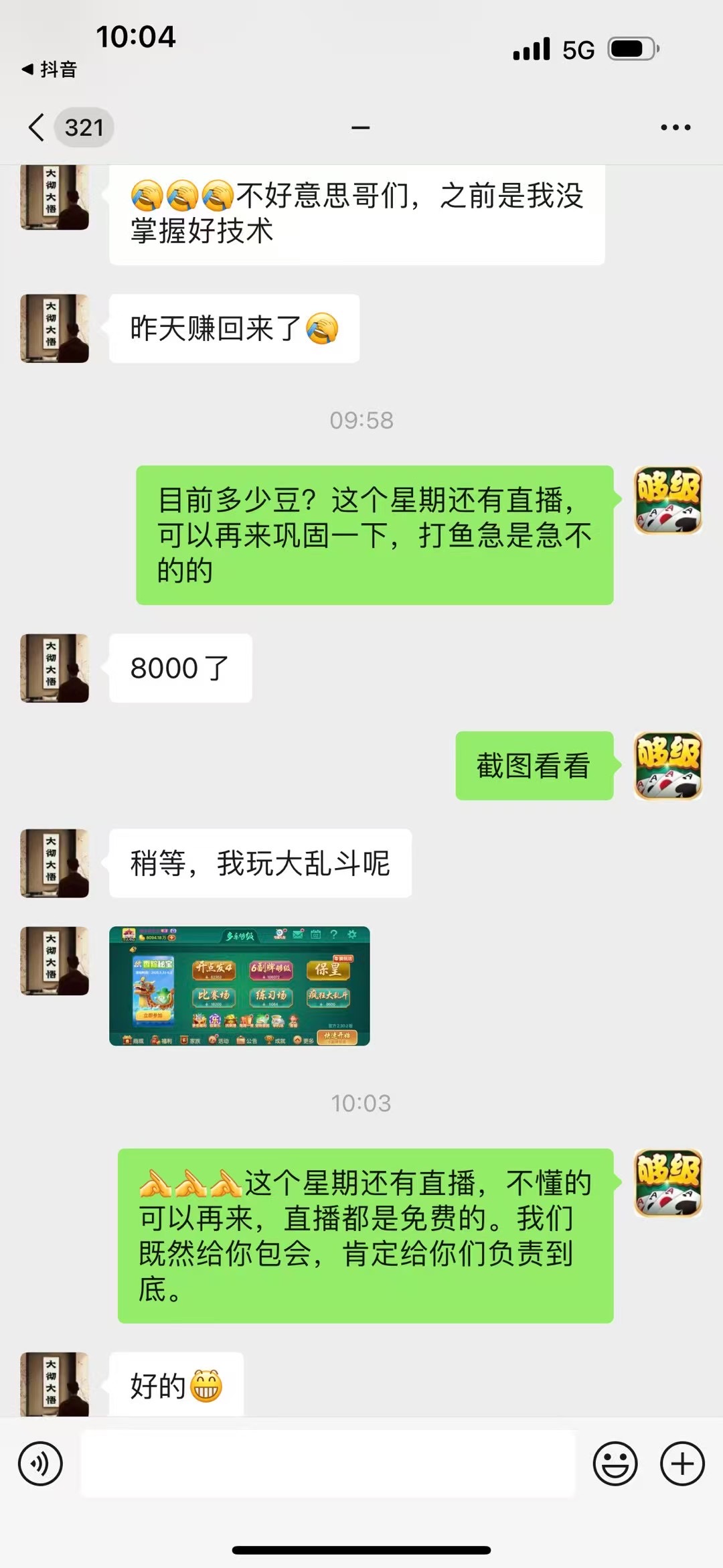Image resolution: width=723 pixels, height=1568 pixels.
Task: Open the emoji sticker panel
Action: 615,1464
